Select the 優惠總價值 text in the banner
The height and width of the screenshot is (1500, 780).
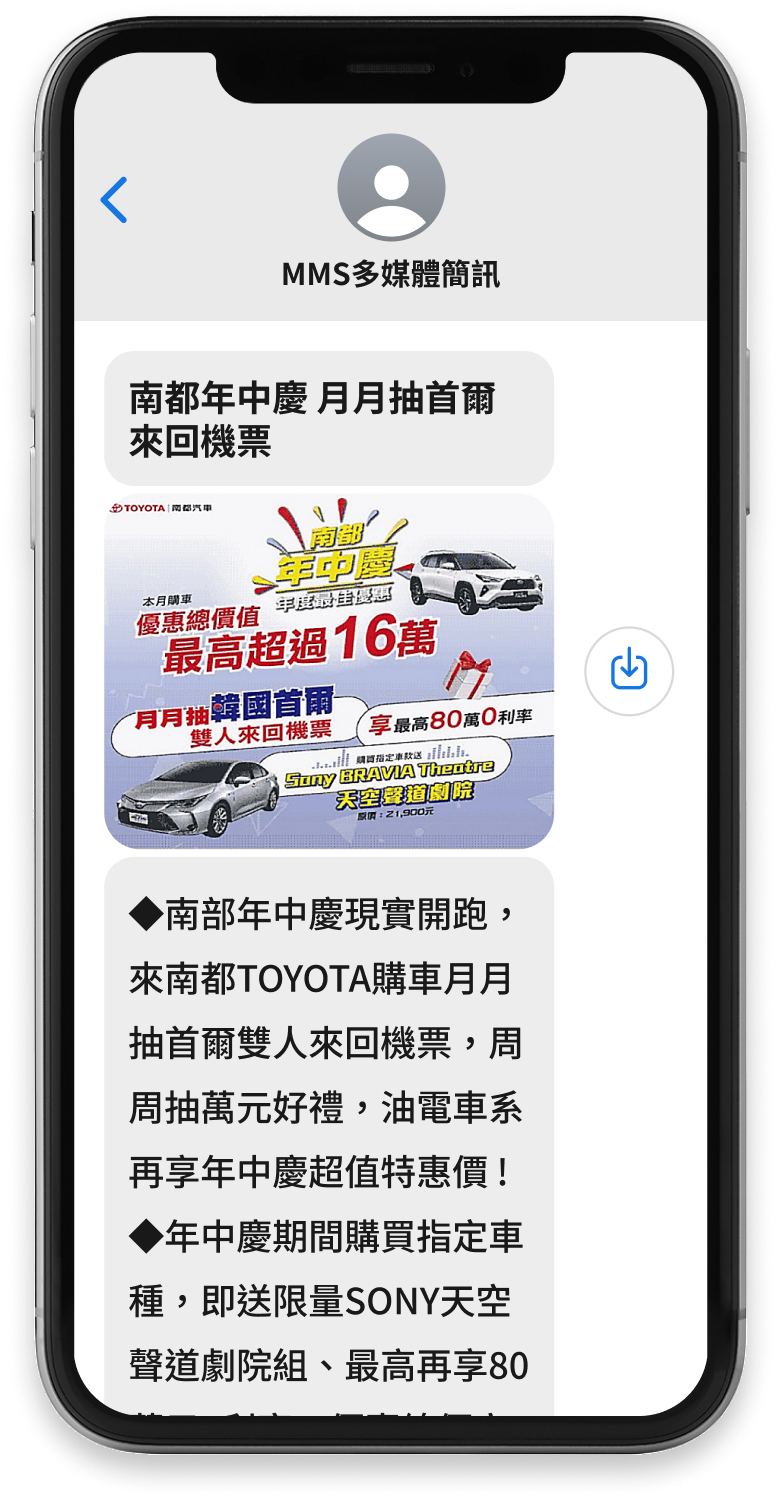click(197, 619)
